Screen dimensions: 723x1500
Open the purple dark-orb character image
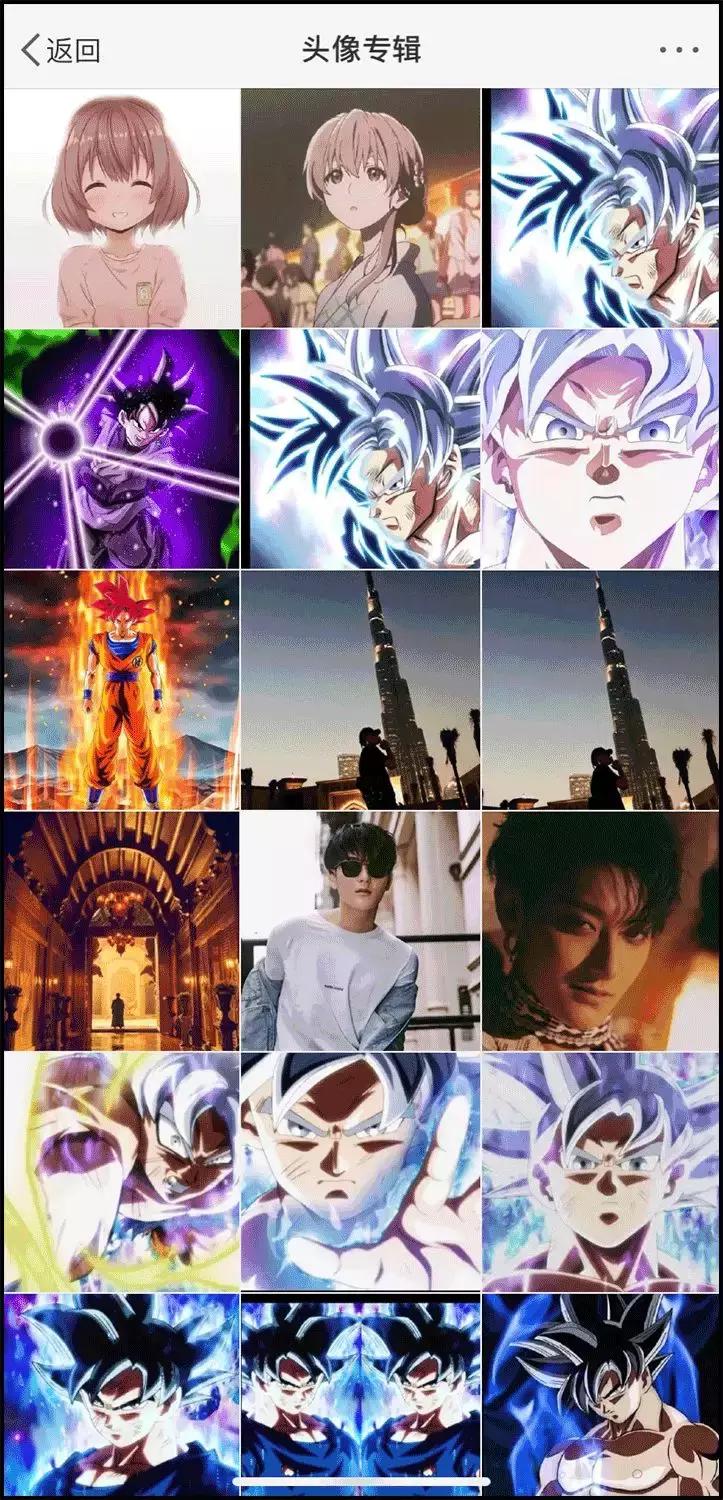[x=122, y=449]
